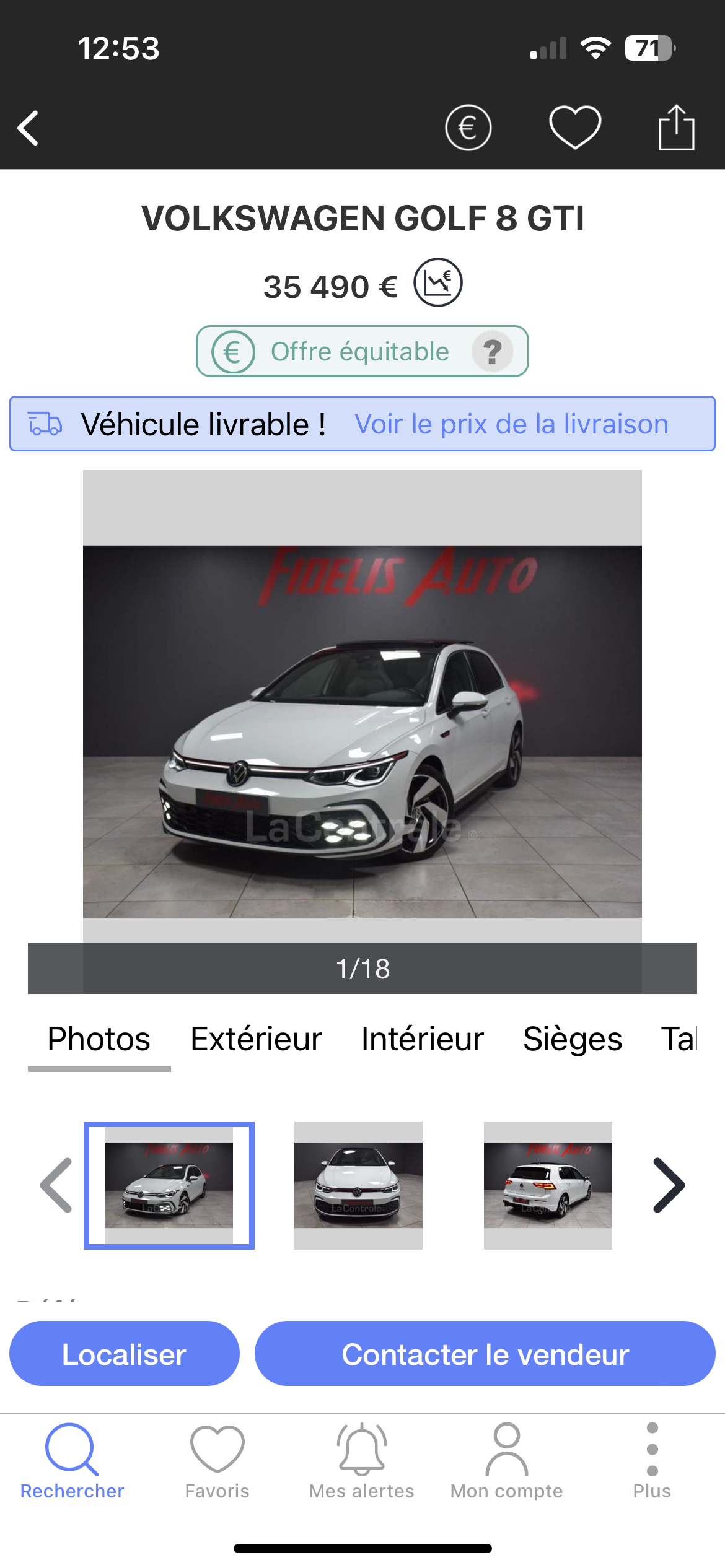Add this Golf to favorites

pyautogui.click(x=575, y=128)
